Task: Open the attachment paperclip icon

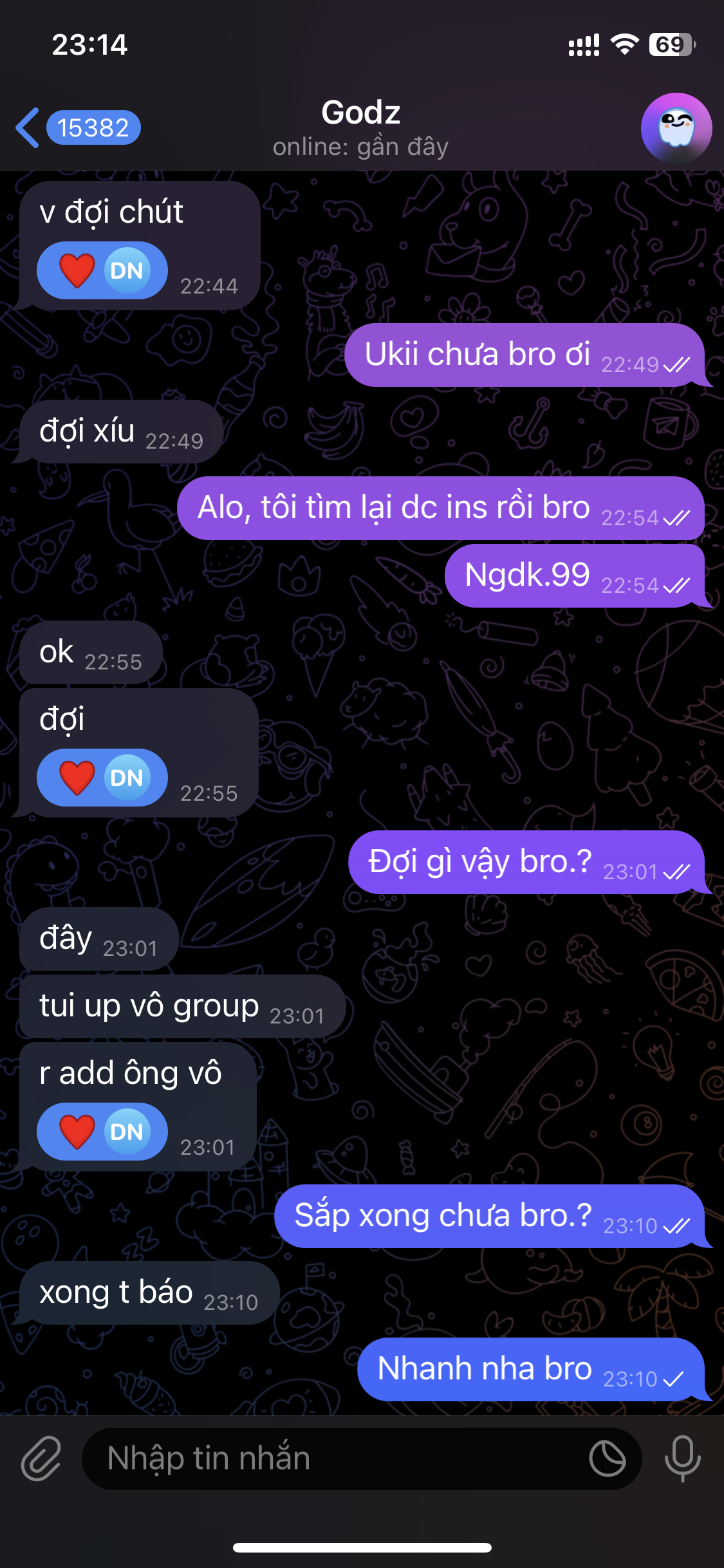Action: 40,1459
